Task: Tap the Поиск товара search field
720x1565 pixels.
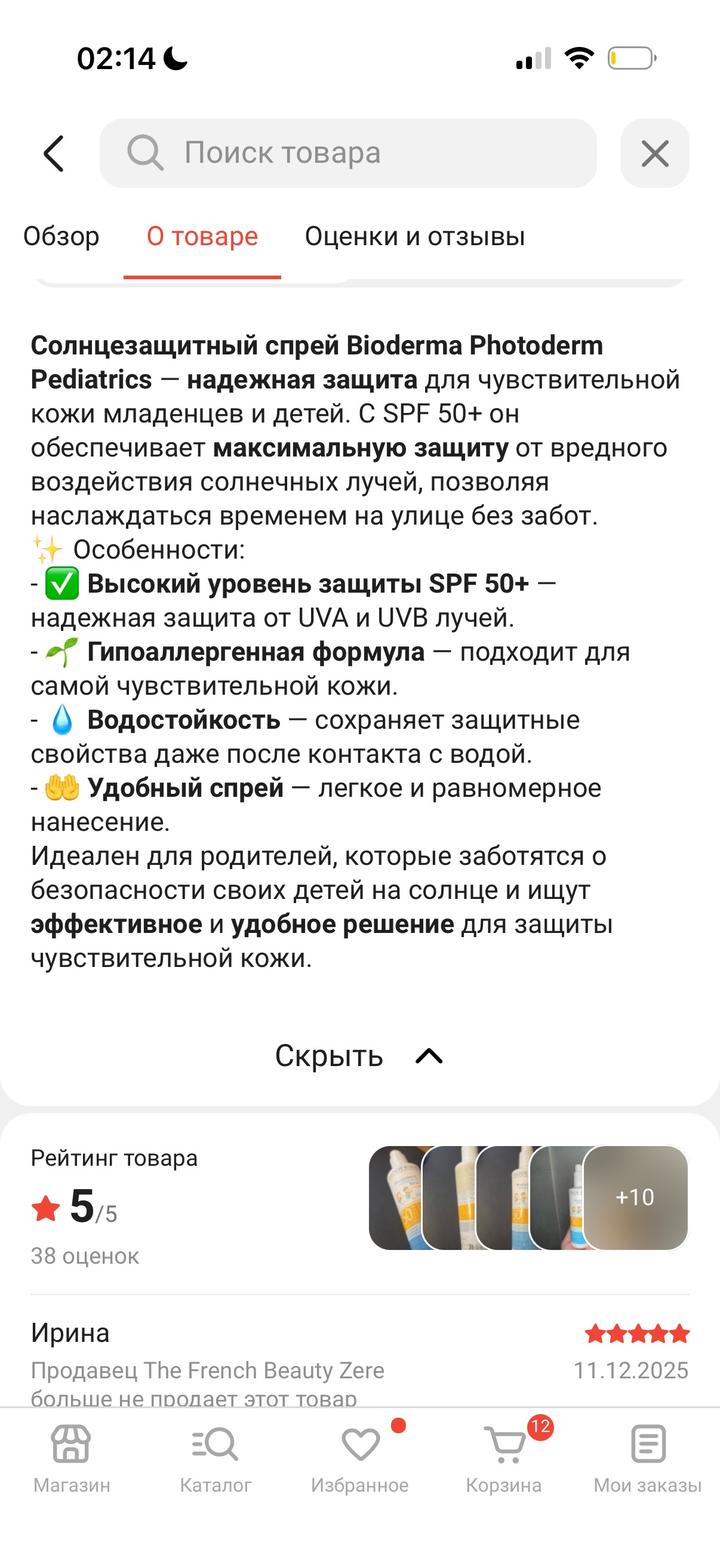Action: 348,153
